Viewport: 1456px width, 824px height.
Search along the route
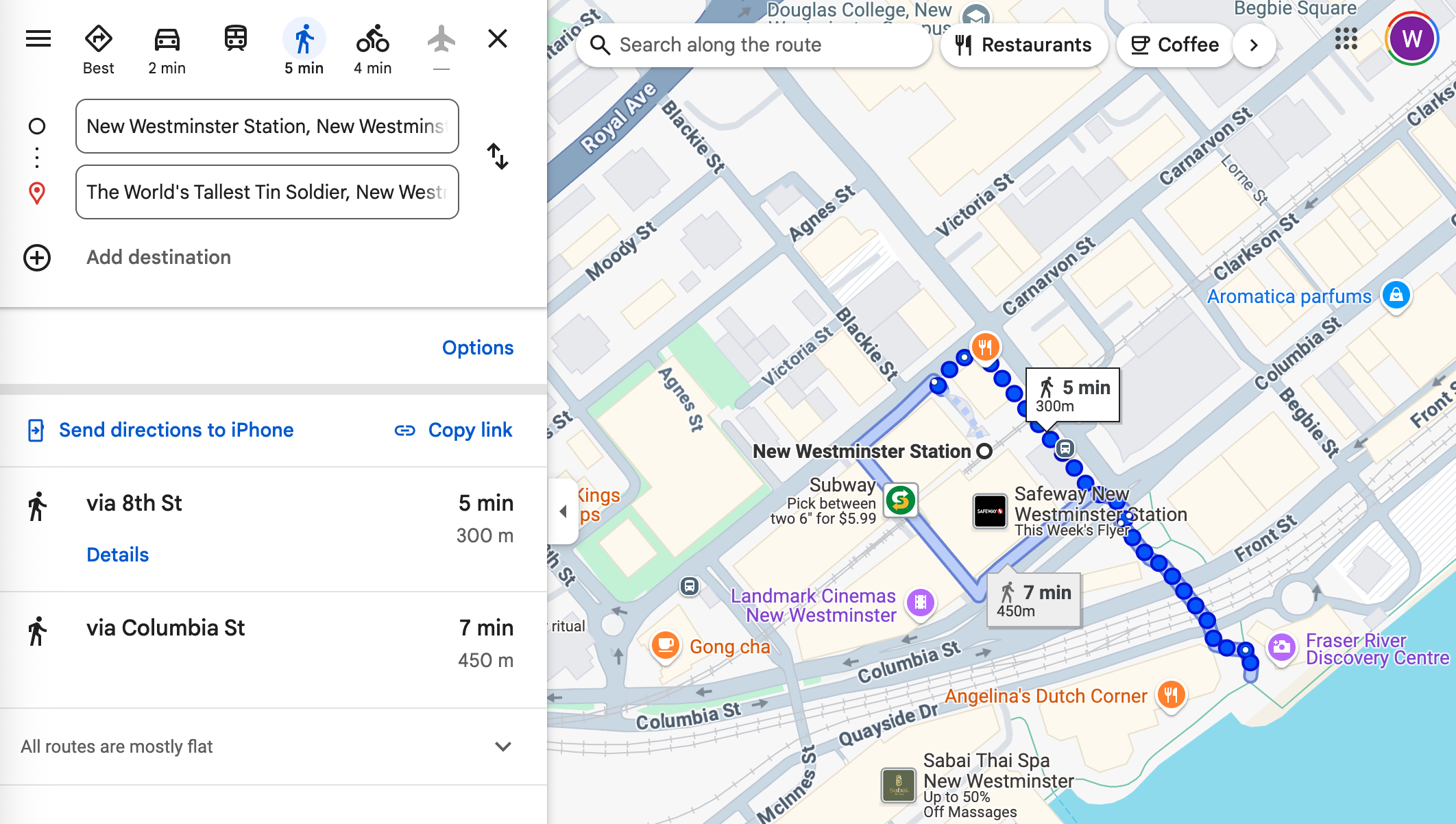pyautogui.click(x=754, y=45)
